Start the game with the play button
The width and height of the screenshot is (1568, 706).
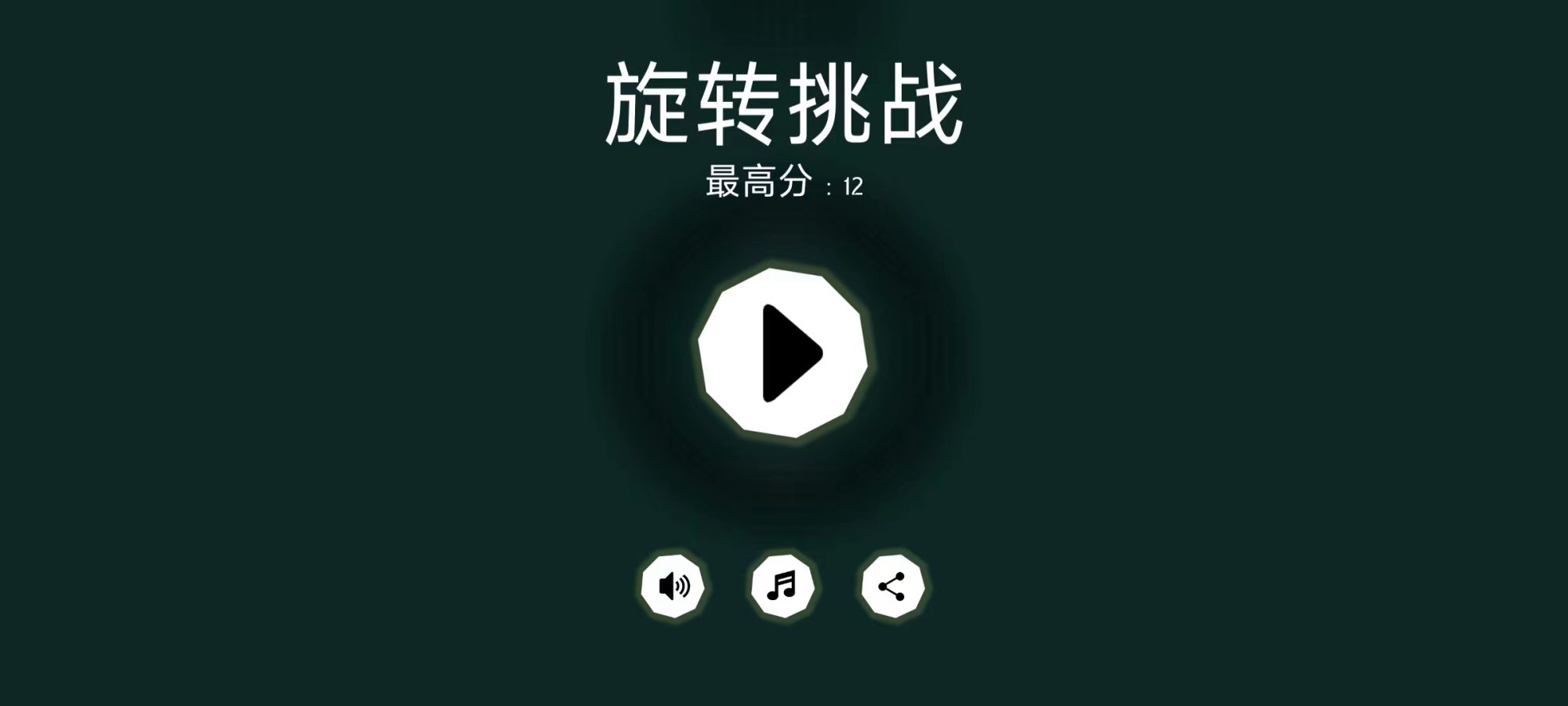783,353
